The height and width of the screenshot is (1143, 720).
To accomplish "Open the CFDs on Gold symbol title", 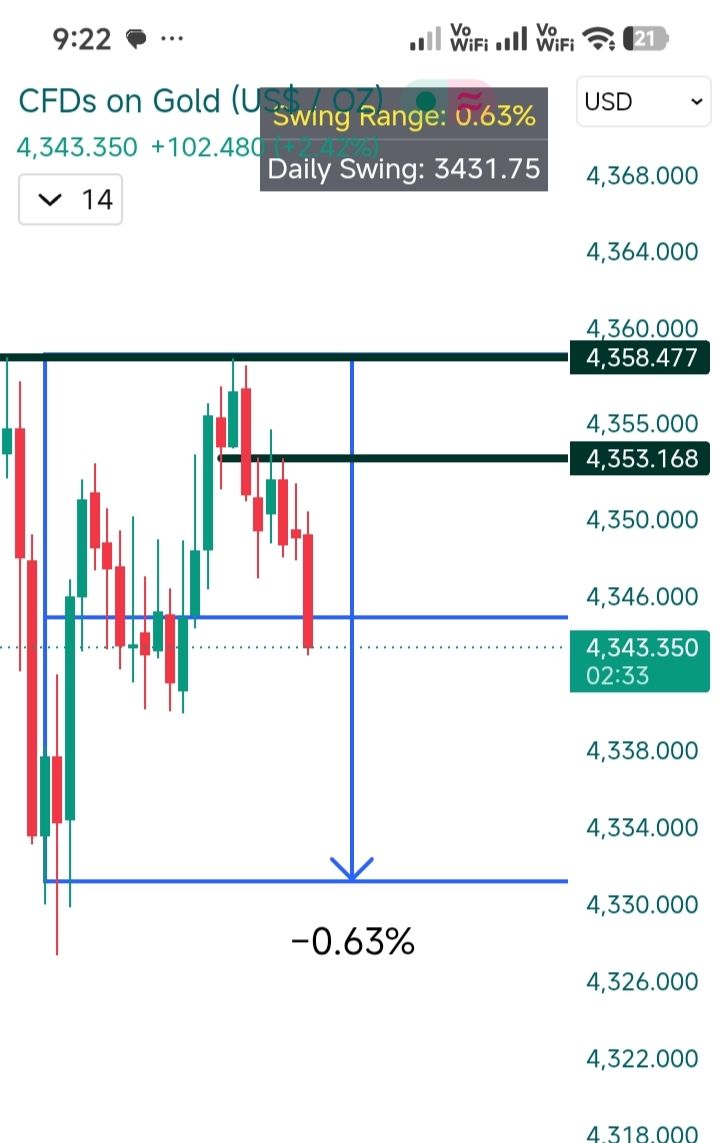I will tap(200, 100).
